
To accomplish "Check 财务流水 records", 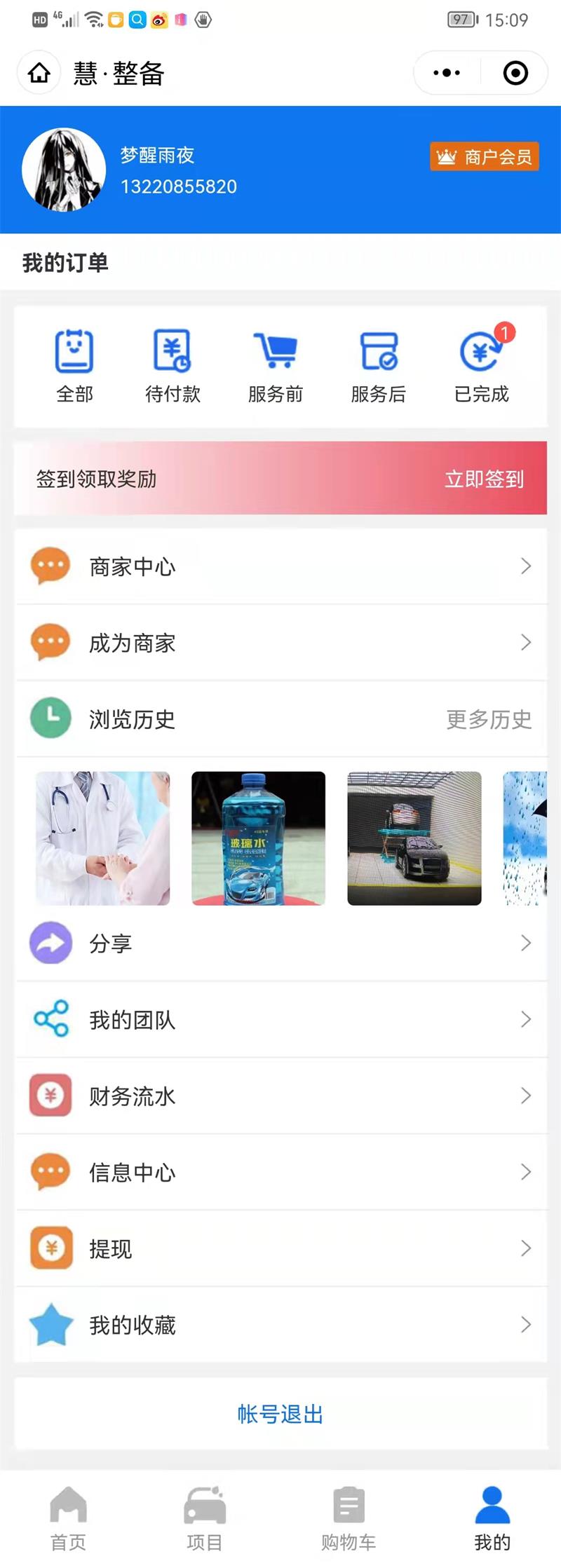I will 280,1096.
